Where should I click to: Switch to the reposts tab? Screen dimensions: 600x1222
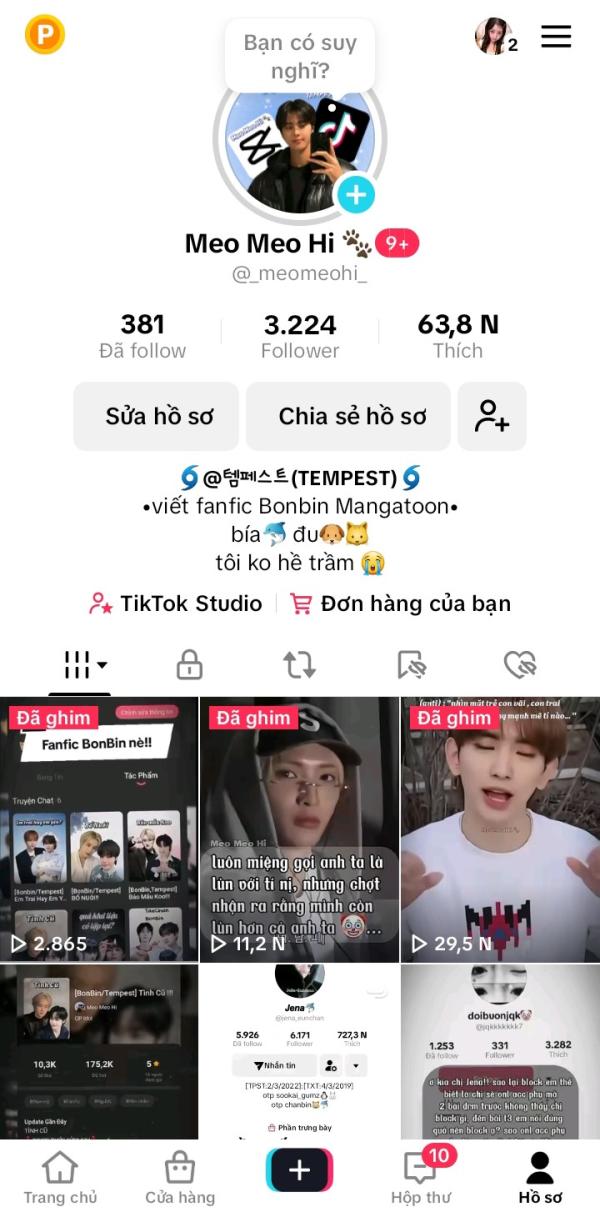299,665
